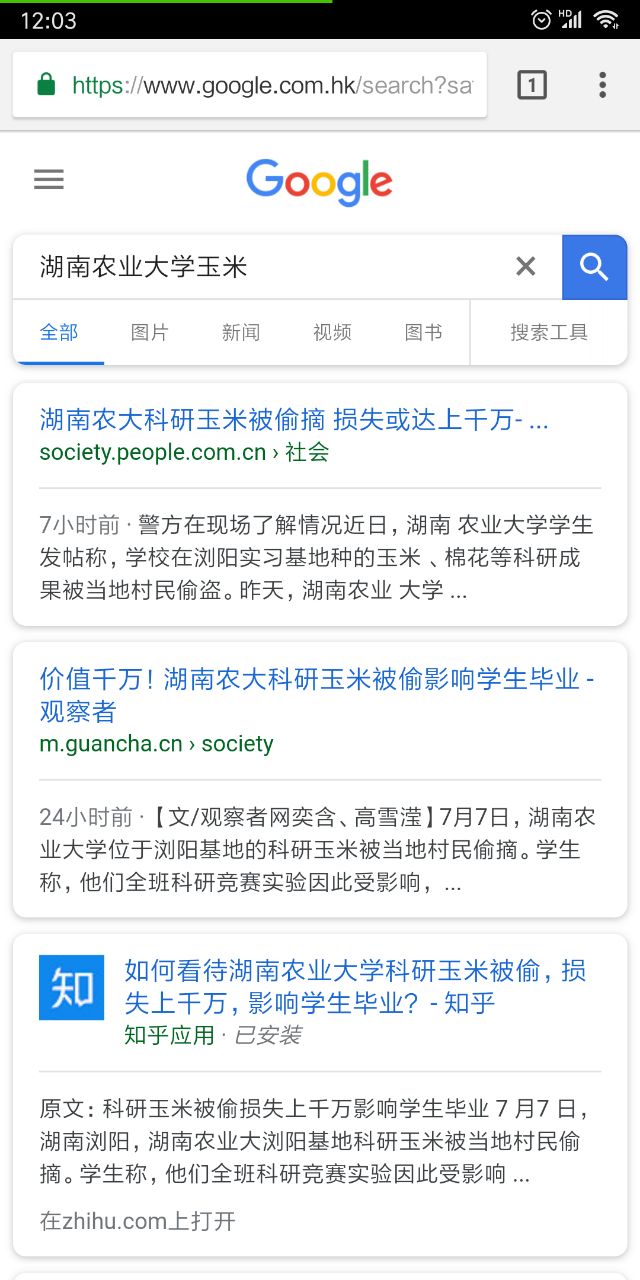This screenshot has height=1280, width=640.
Task: Select the 全部 results tab
Action: tap(59, 332)
